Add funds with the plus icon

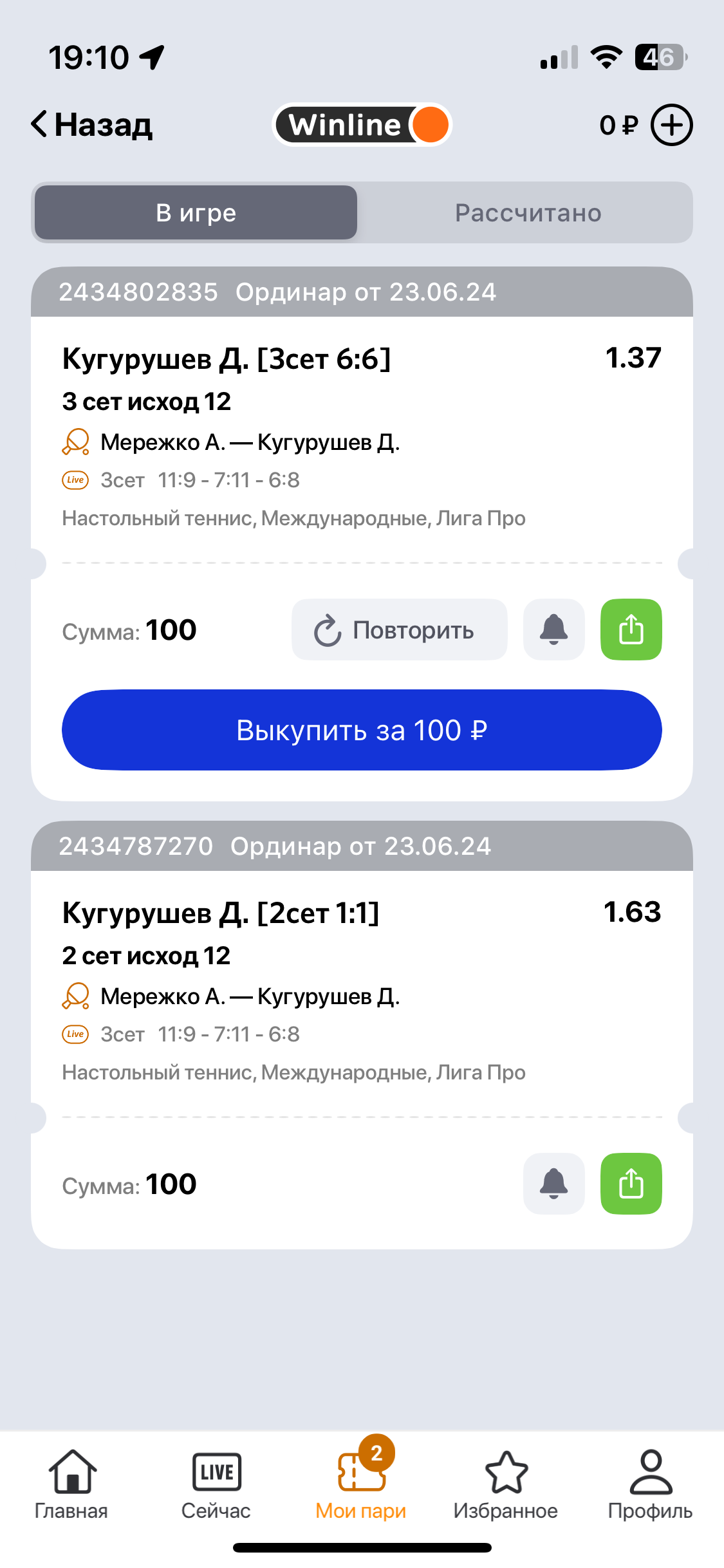click(x=671, y=125)
